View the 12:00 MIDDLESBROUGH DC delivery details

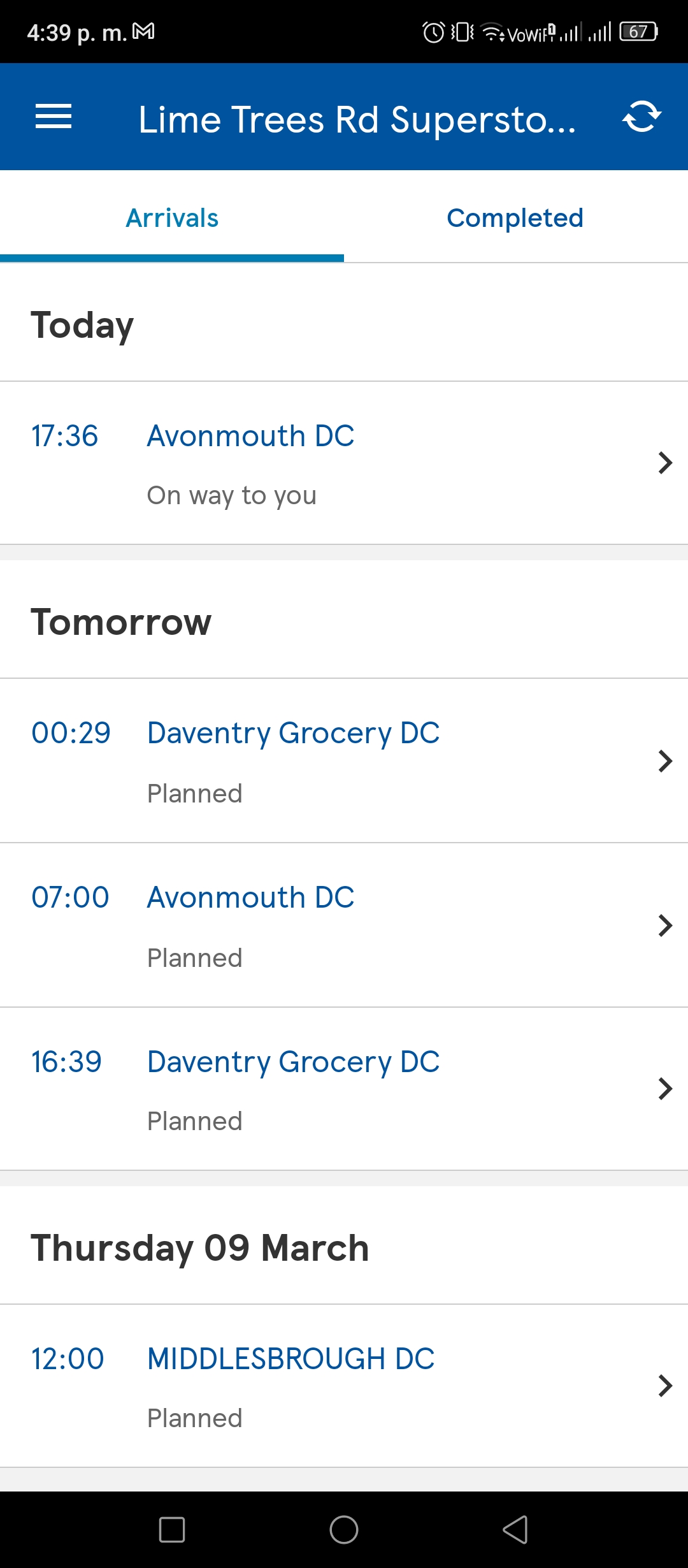click(x=344, y=1386)
